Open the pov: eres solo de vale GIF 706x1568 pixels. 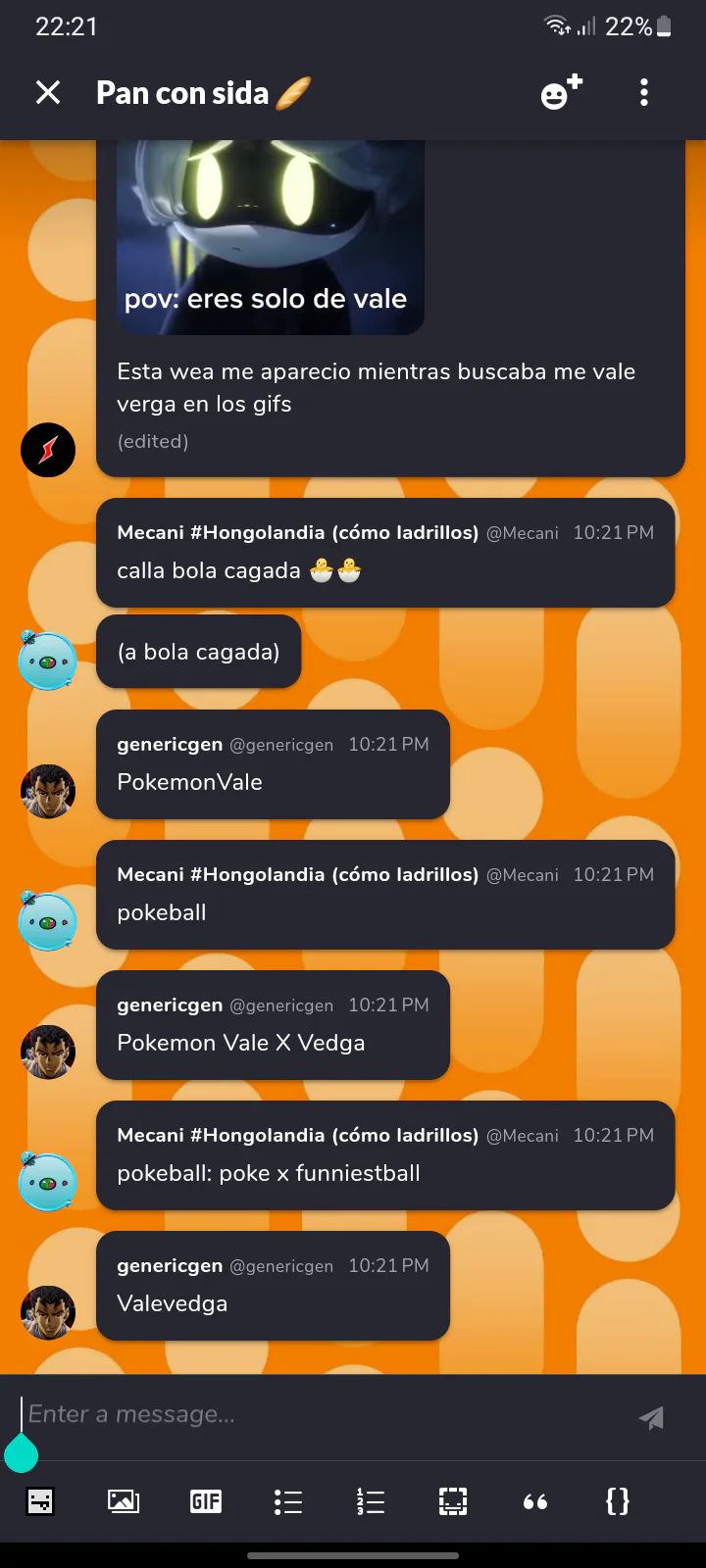(271, 237)
